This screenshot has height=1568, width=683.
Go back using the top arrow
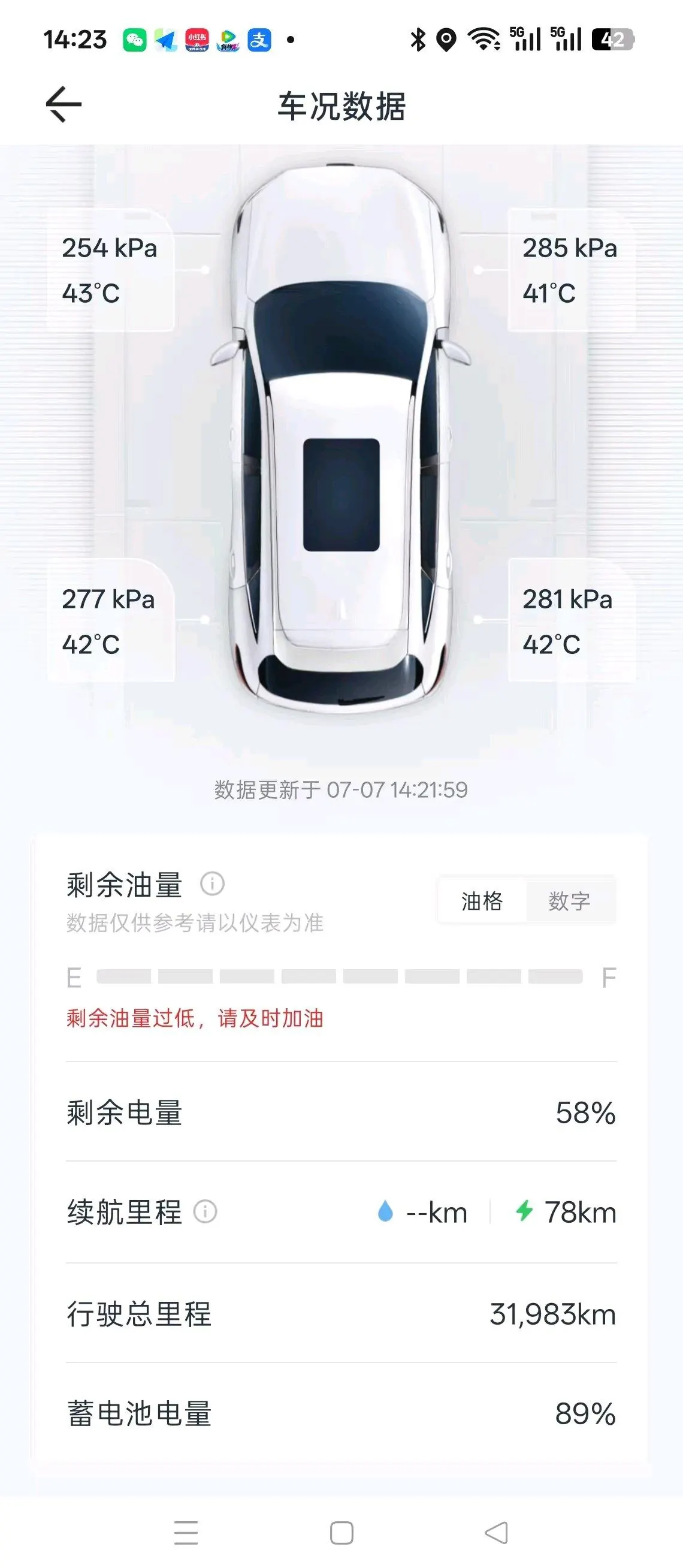pos(64,105)
